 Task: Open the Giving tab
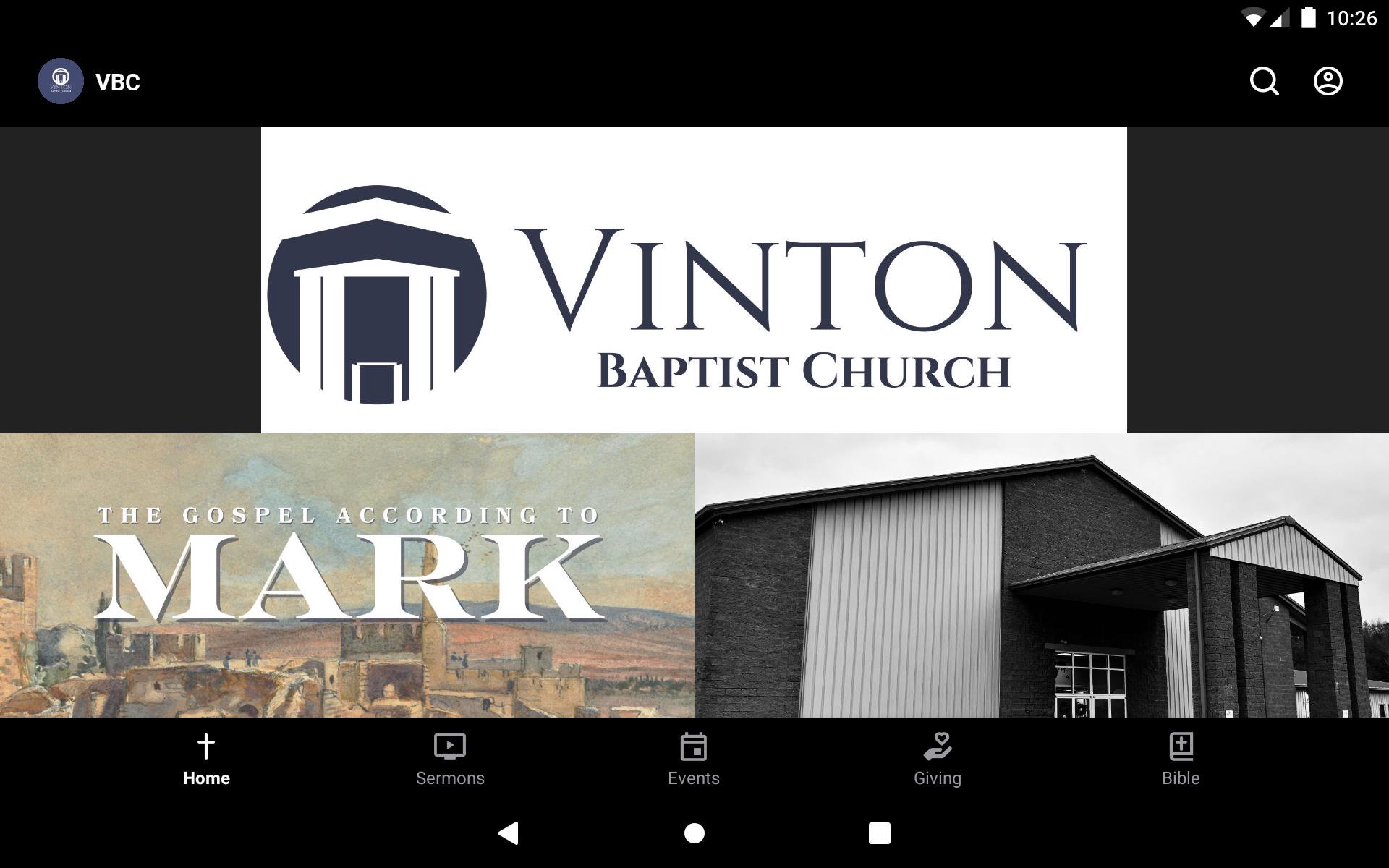937,759
